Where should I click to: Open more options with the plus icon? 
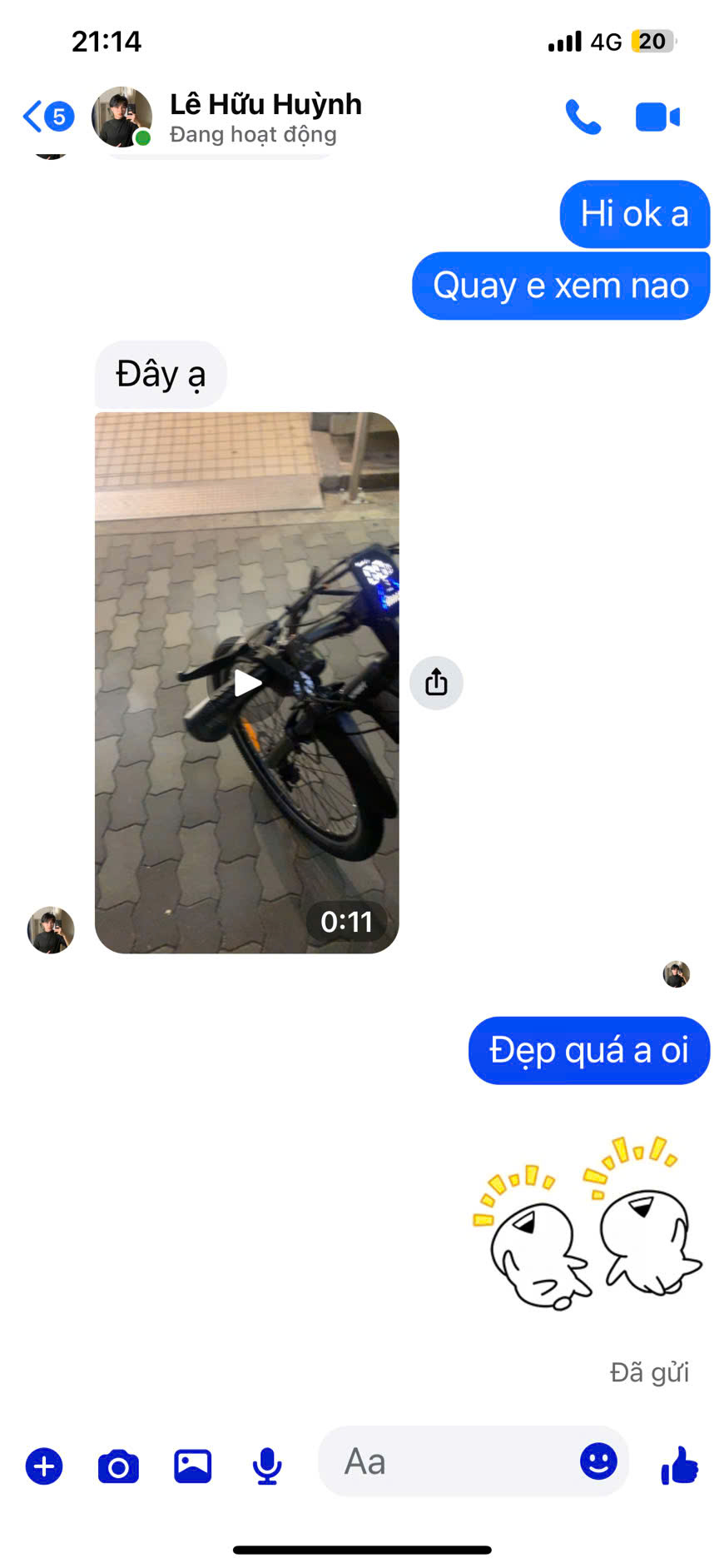44,1466
